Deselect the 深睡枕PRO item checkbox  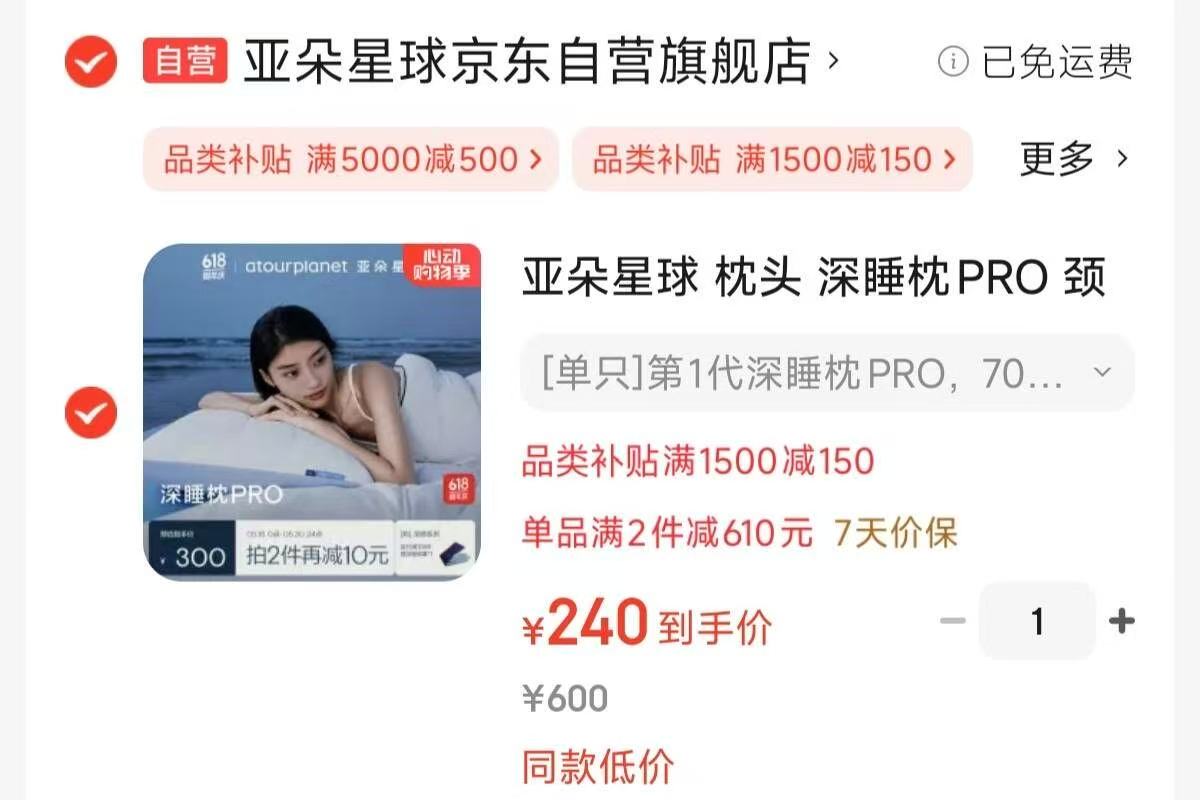[91, 412]
